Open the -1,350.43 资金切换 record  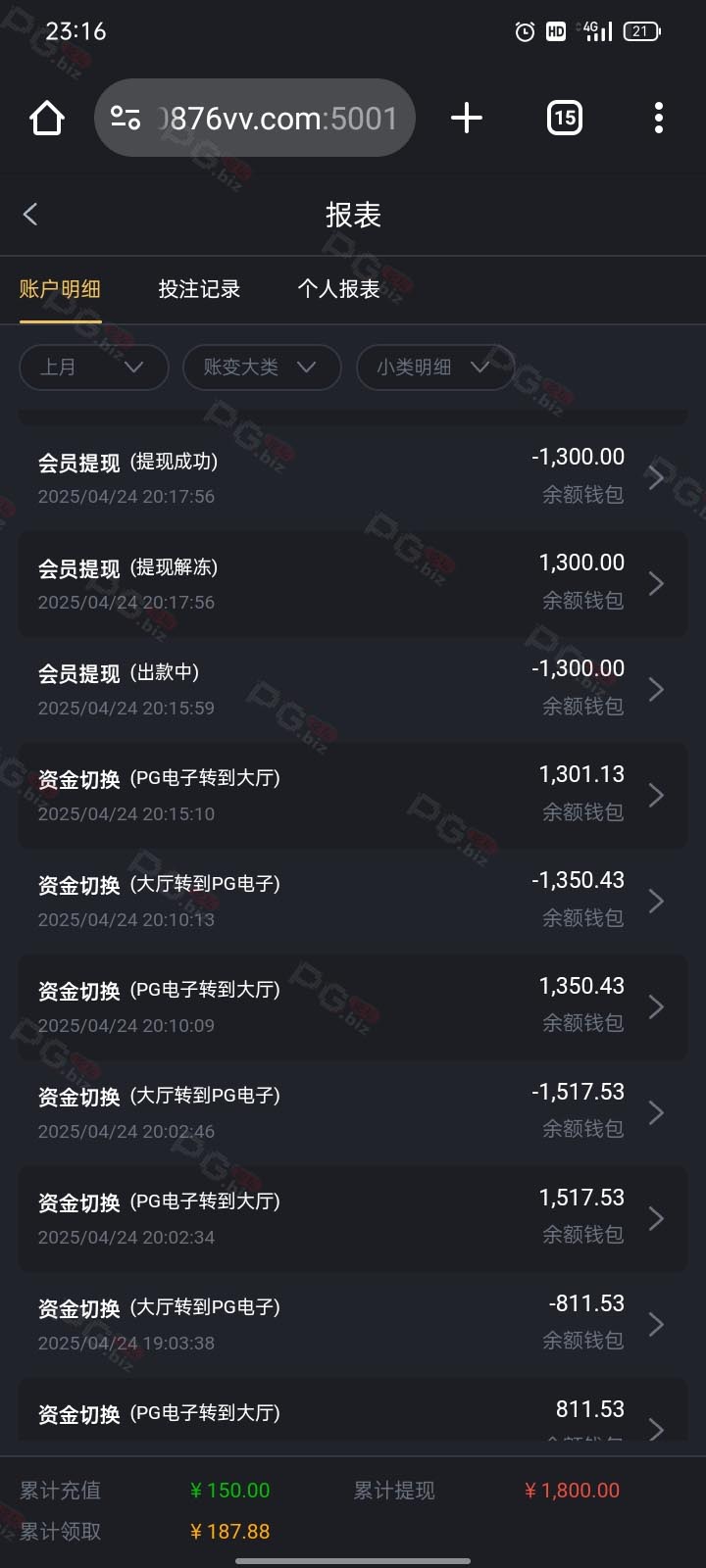353,901
